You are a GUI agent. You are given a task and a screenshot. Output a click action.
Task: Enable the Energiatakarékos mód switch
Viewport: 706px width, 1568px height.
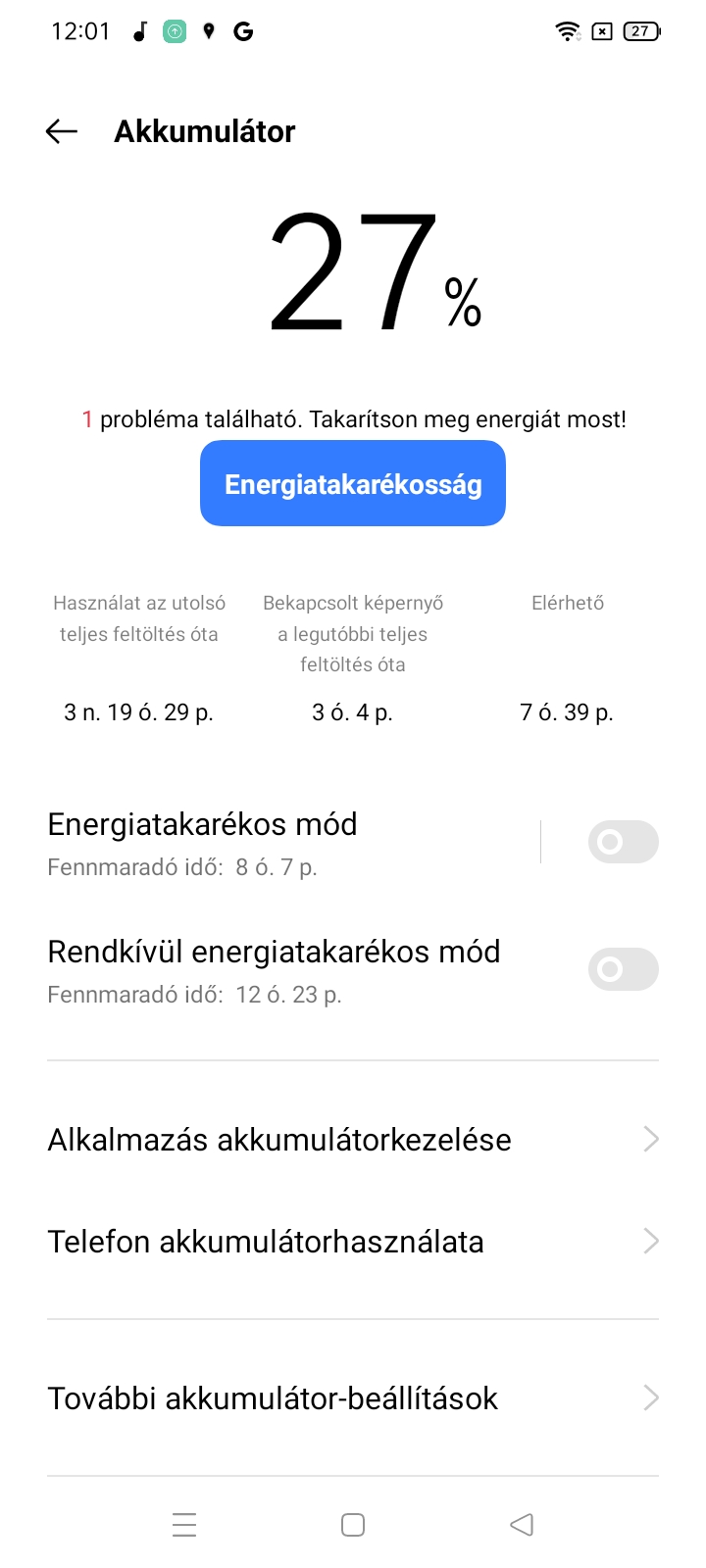623,842
